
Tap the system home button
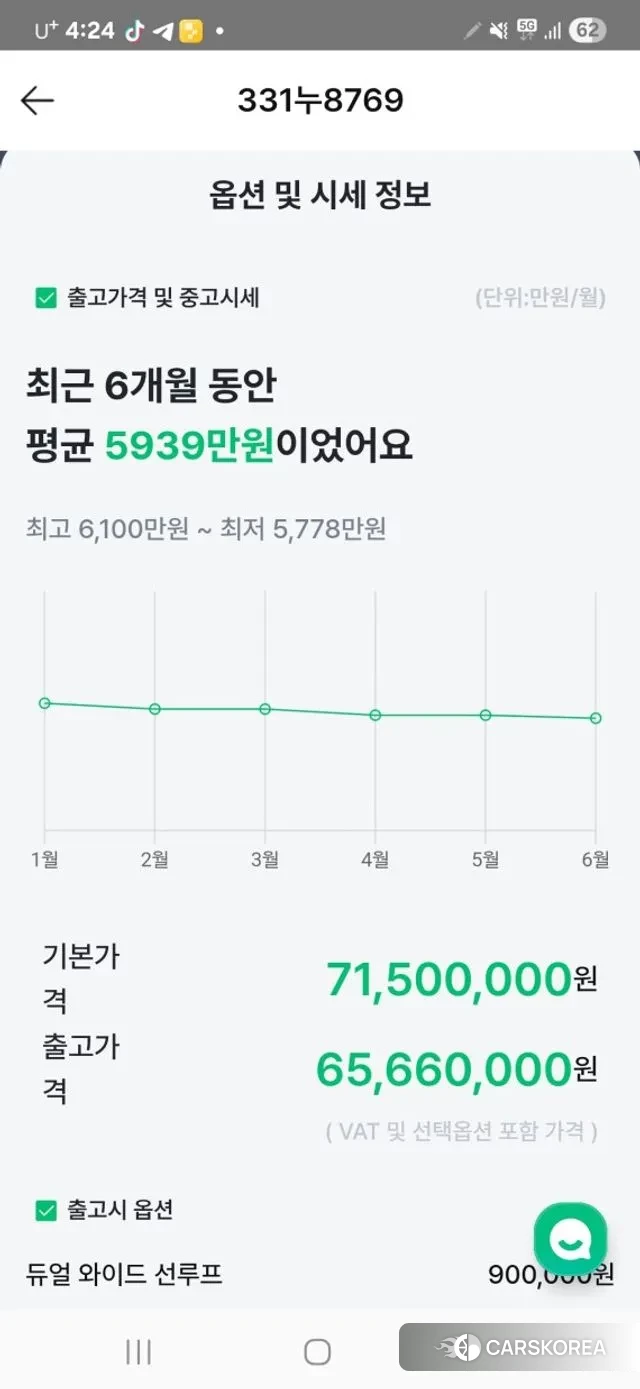[317, 1352]
